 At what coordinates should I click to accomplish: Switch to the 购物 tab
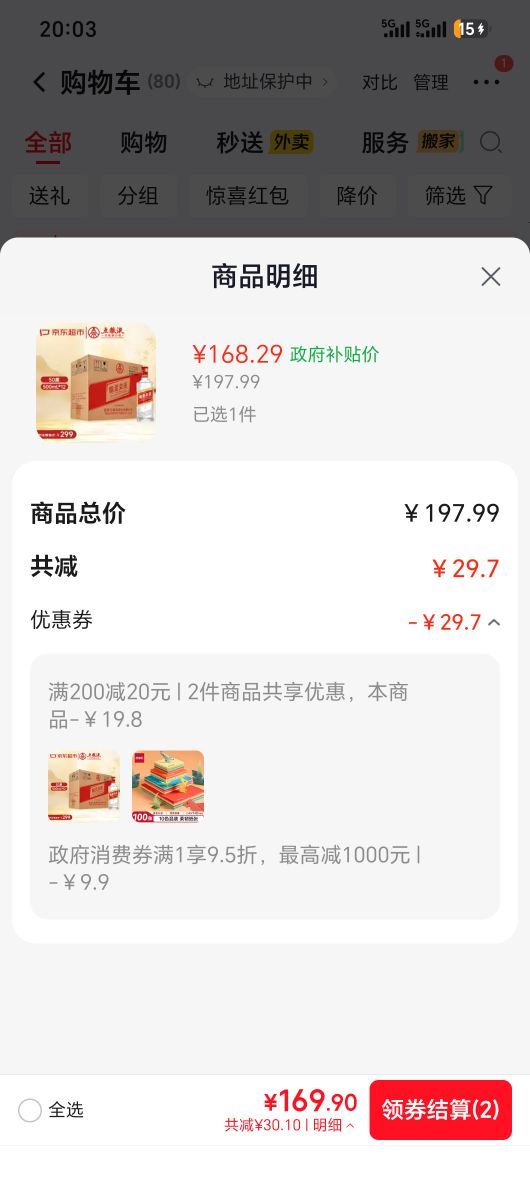pyautogui.click(x=144, y=142)
